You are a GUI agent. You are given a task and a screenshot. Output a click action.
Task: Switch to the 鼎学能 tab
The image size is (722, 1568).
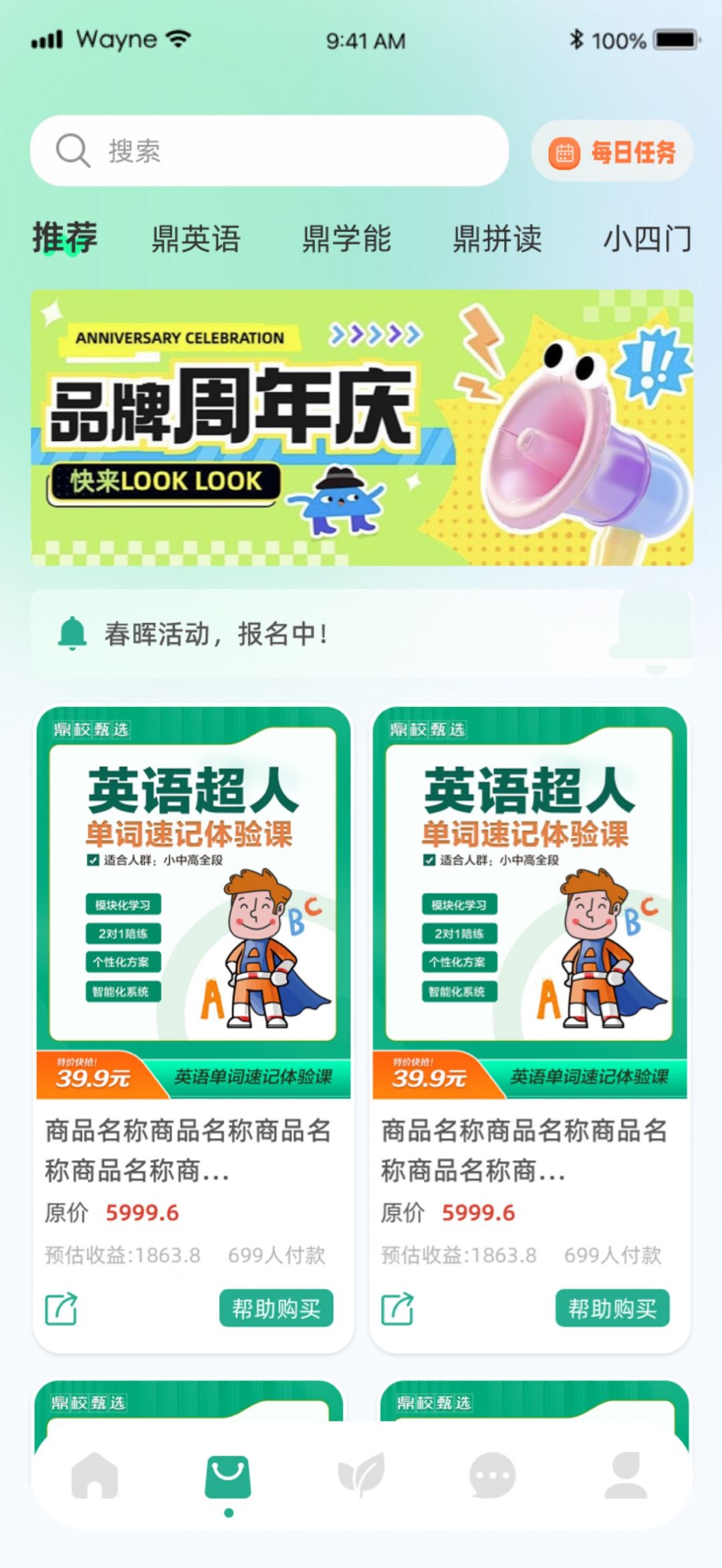346,239
